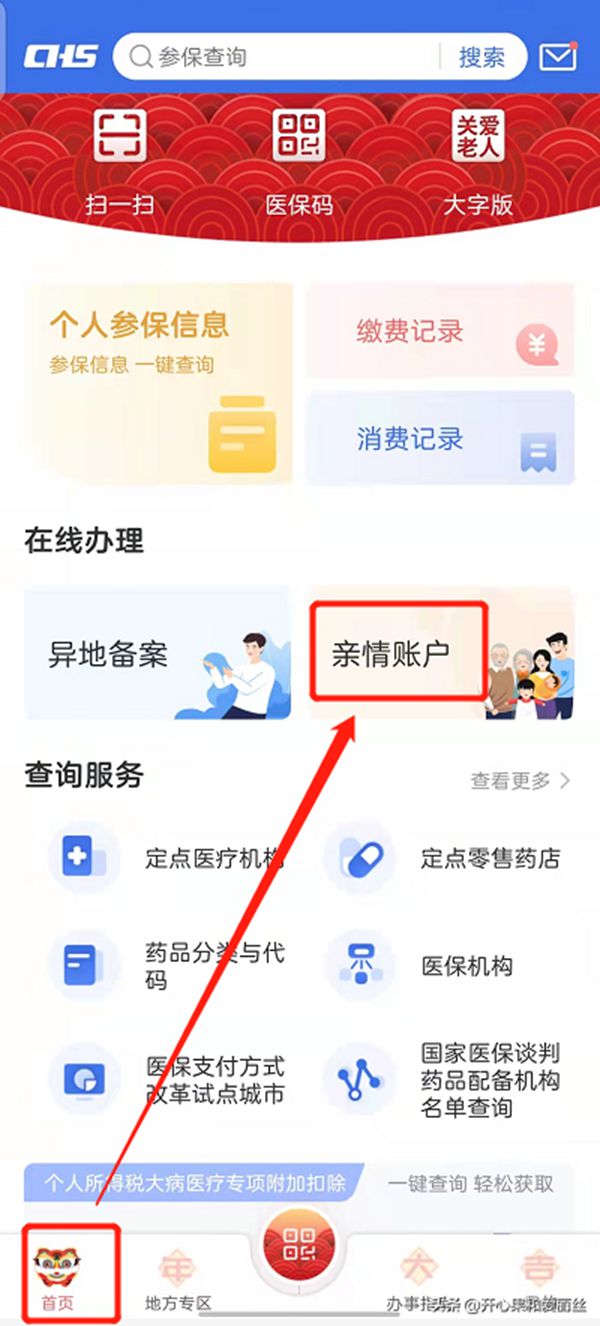
Task: Open 扫一扫 scanner
Action: pyautogui.click(x=120, y=160)
